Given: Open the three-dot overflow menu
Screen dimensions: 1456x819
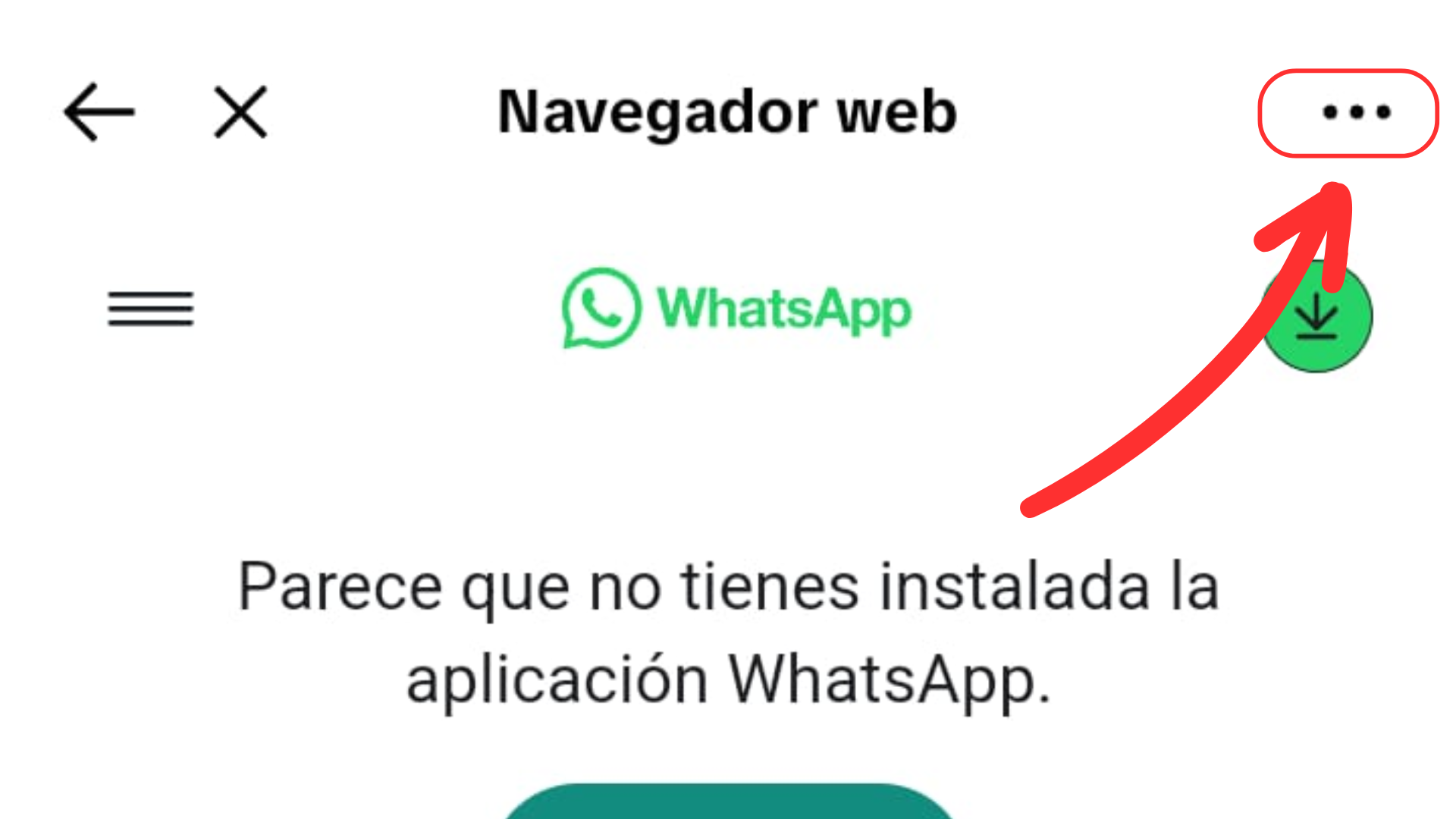Looking at the screenshot, I should pos(1356,112).
